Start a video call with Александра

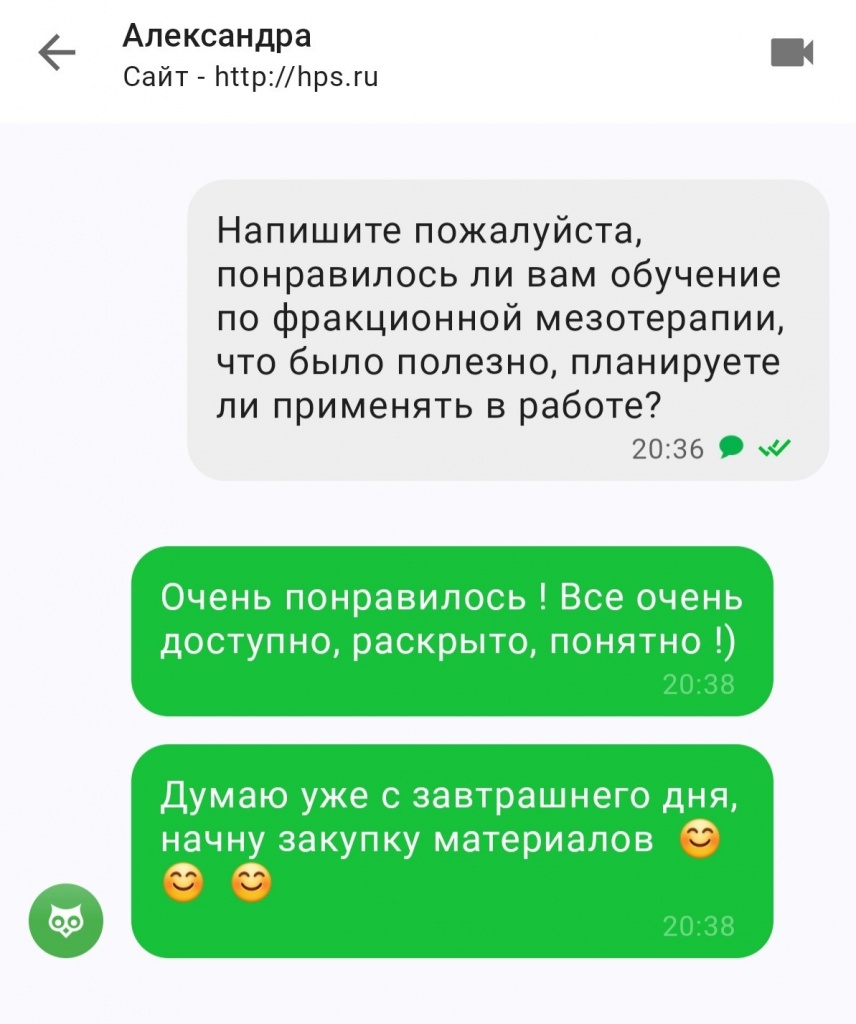click(792, 53)
